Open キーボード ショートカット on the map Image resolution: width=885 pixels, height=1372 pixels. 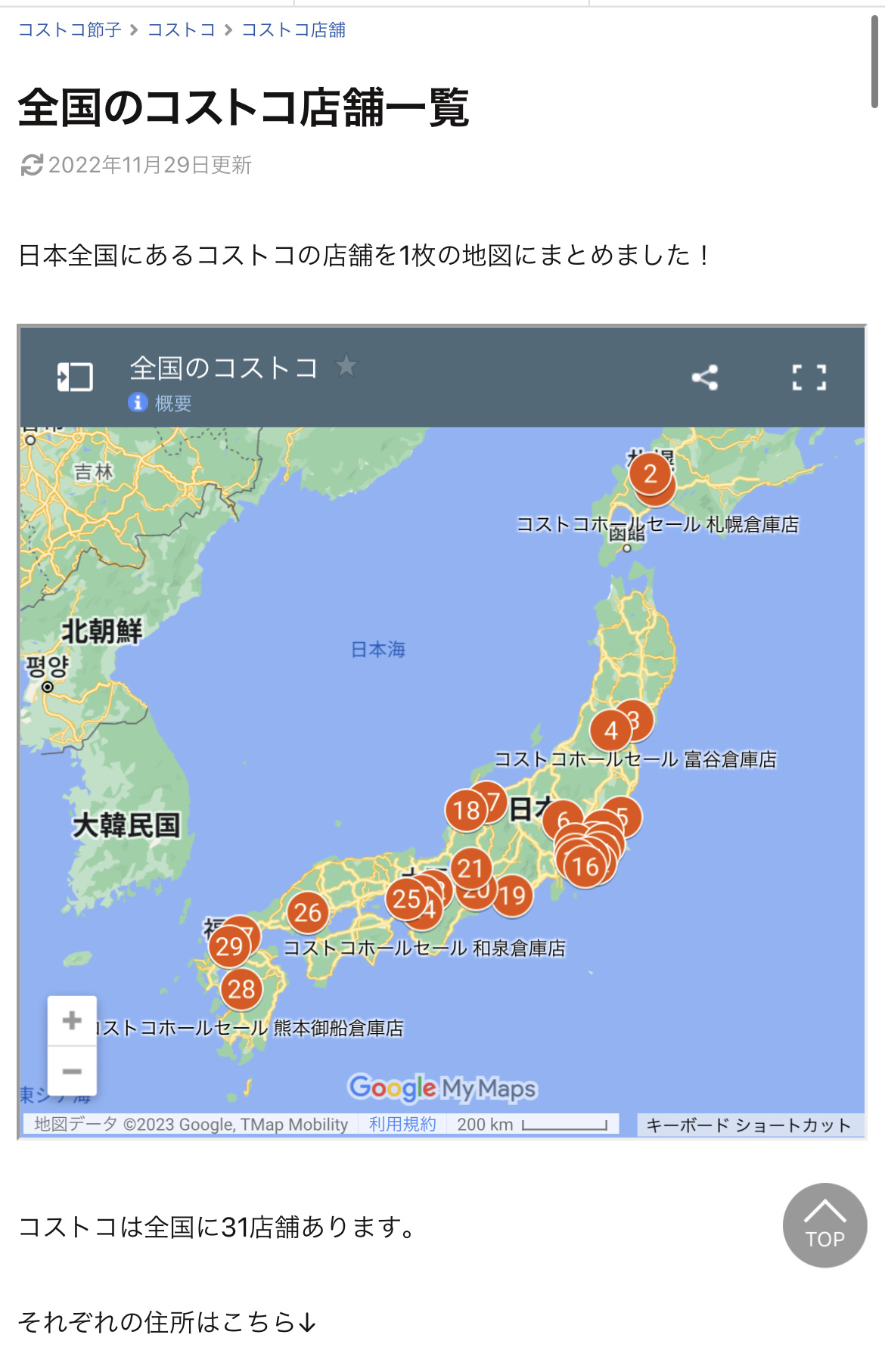748,1125
